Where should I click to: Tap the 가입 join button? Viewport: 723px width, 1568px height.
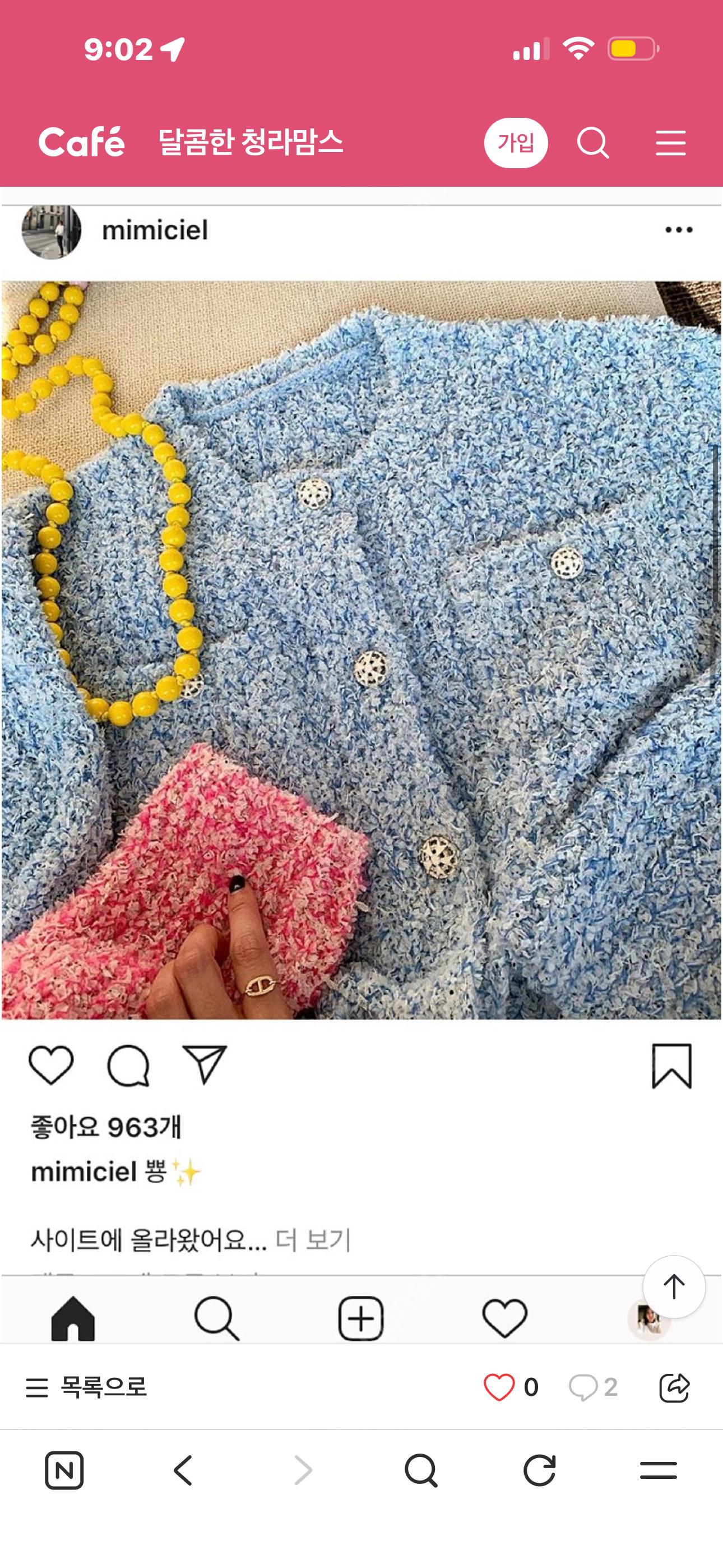coord(516,143)
